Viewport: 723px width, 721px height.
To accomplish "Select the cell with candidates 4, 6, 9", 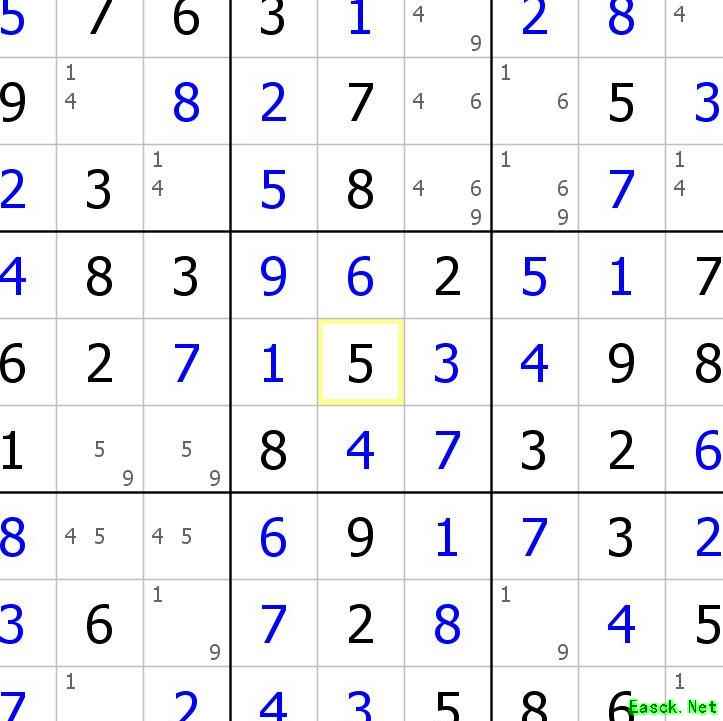I will pyautogui.click(x=447, y=188).
